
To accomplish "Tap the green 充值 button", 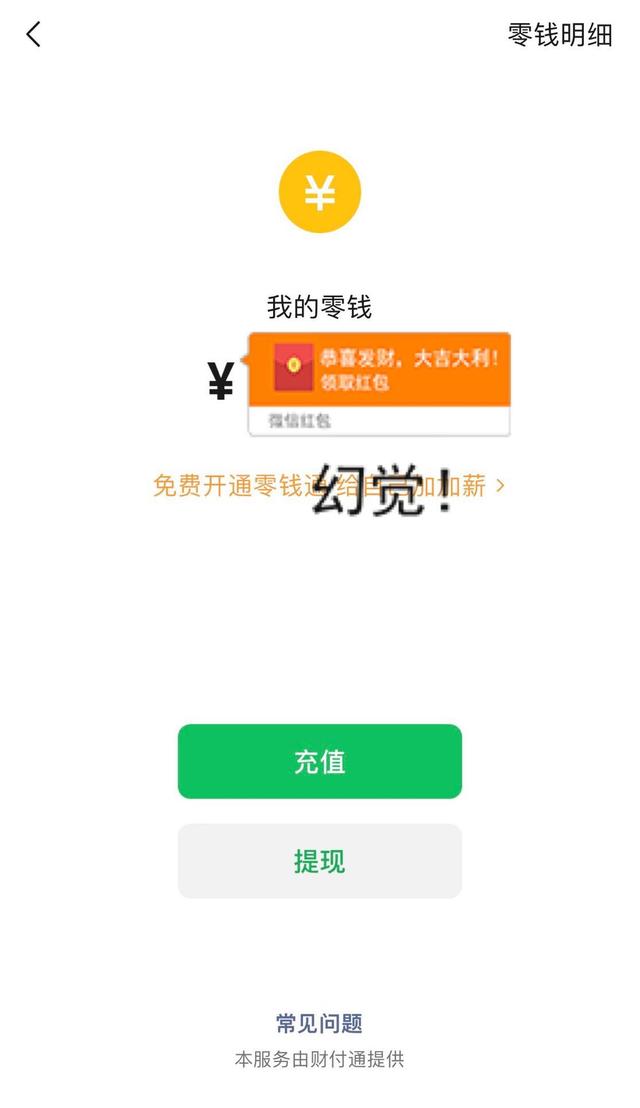I will click(319, 762).
